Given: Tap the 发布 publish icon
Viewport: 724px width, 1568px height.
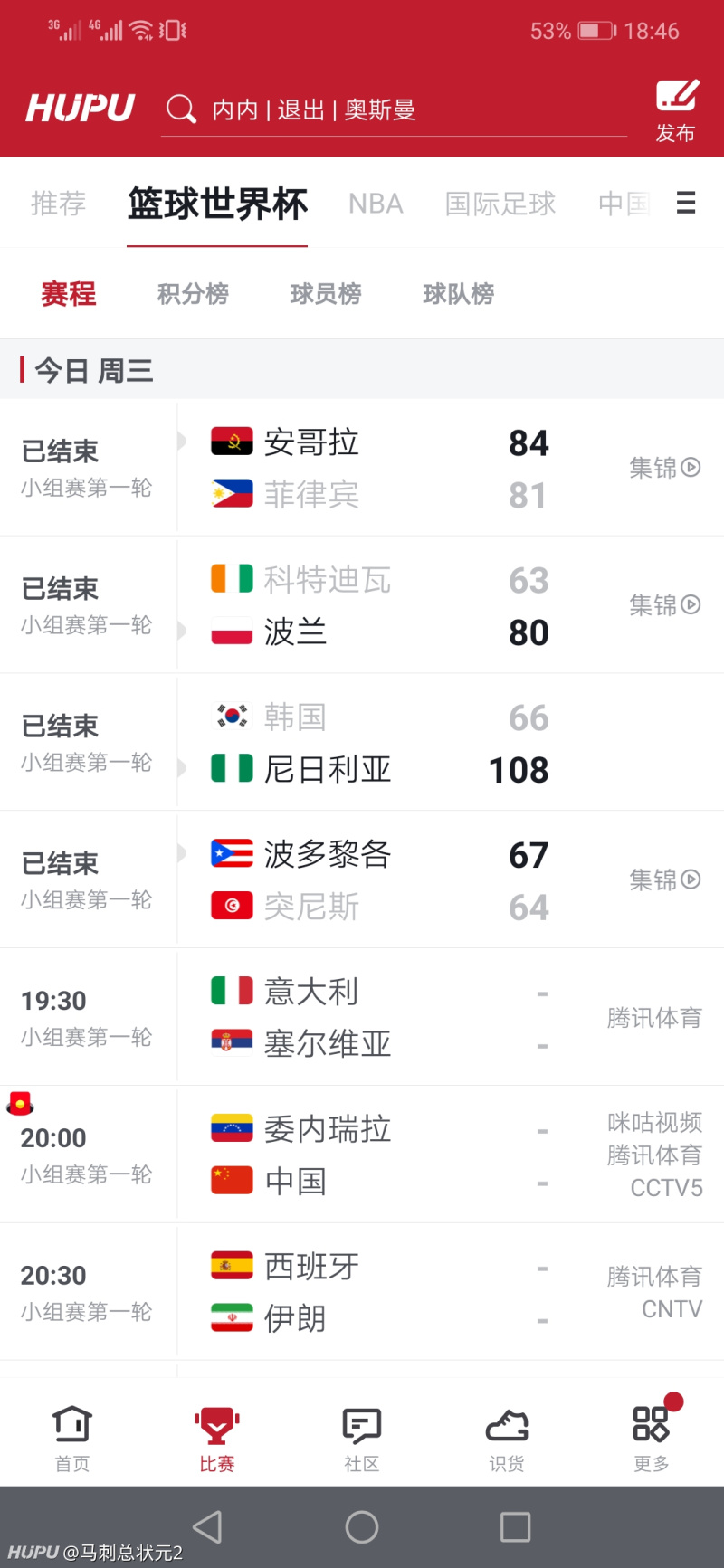Looking at the screenshot, I should coord(675,111).
